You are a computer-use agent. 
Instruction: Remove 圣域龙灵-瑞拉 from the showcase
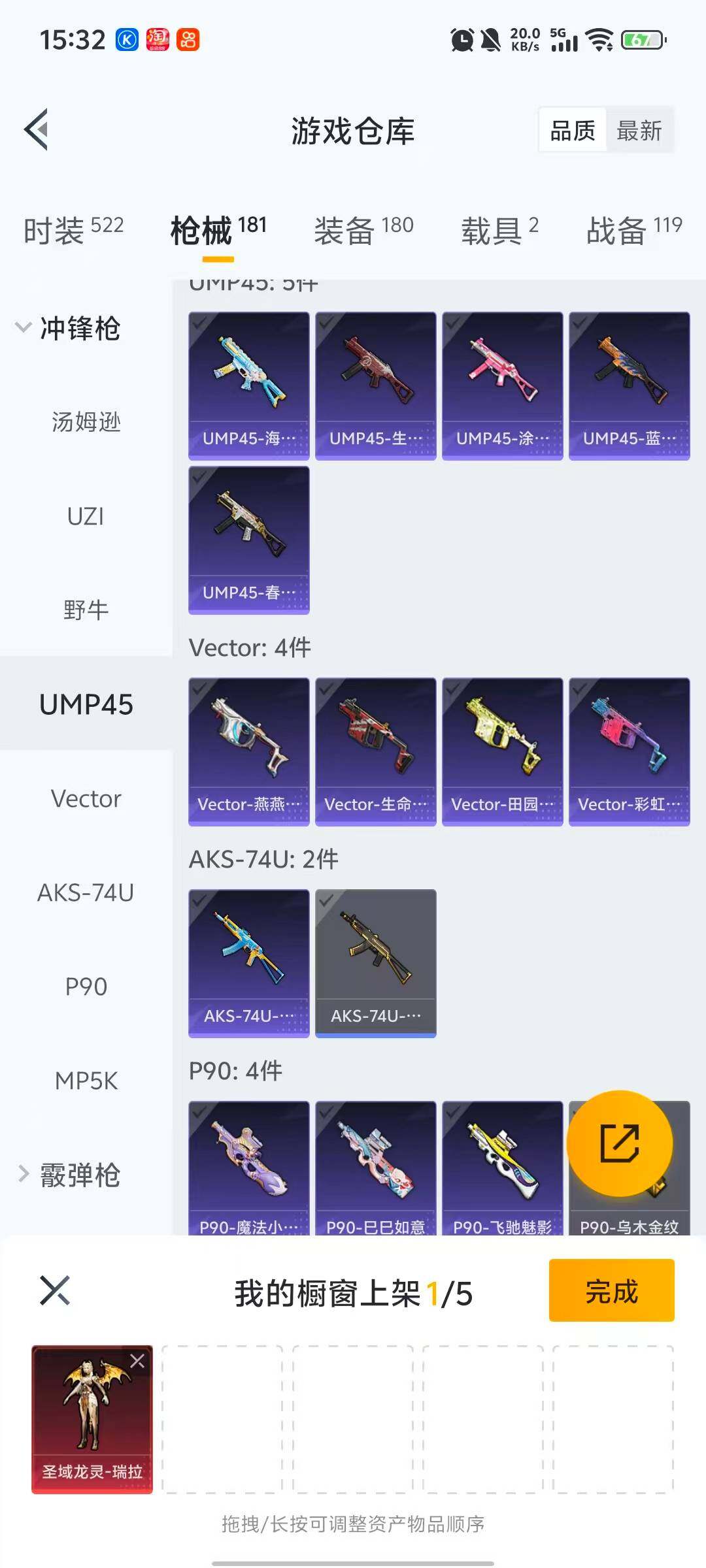coord(137,1361)
